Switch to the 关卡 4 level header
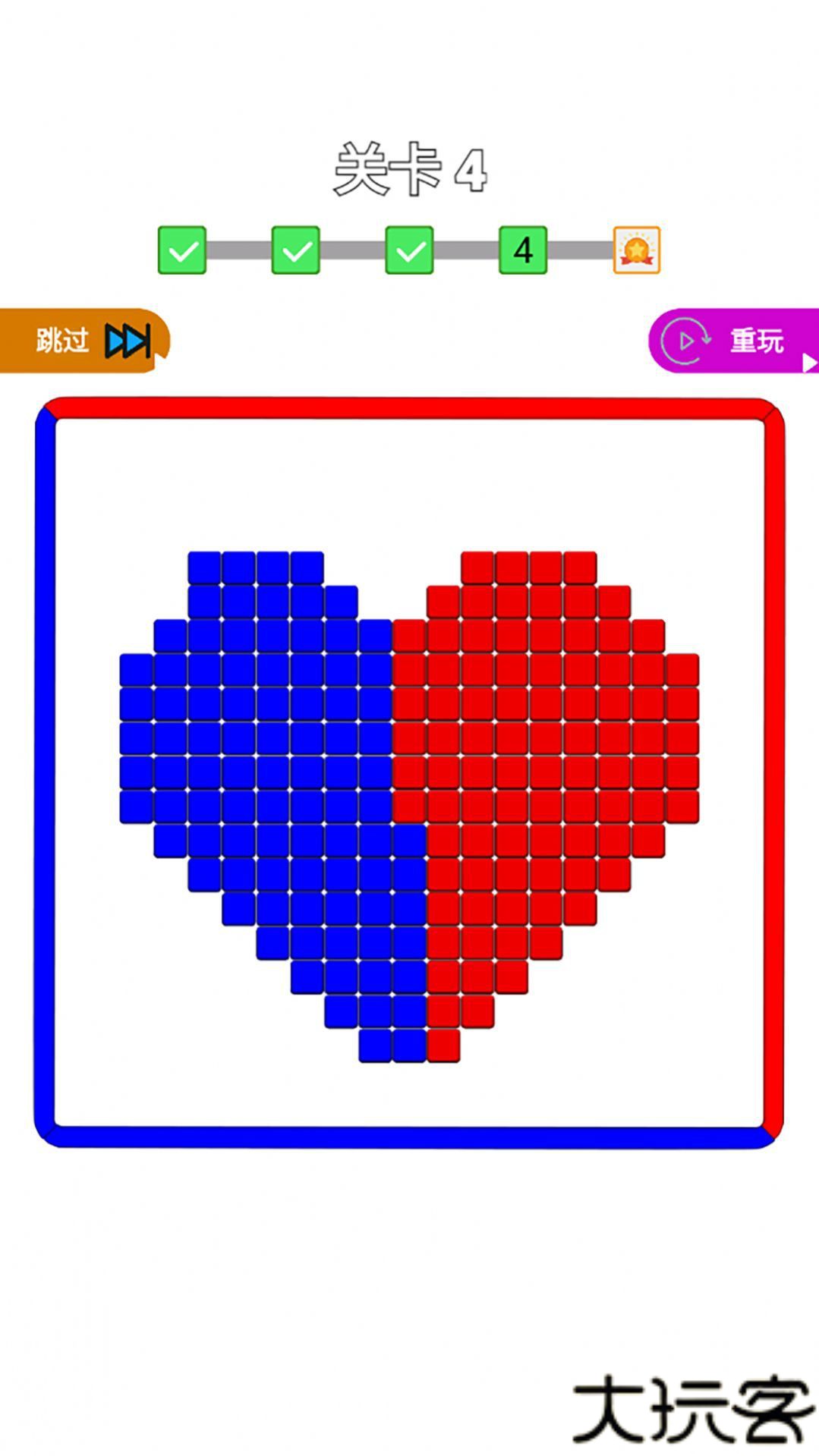This screenshot has width=819, height=1456. (410, 168)
